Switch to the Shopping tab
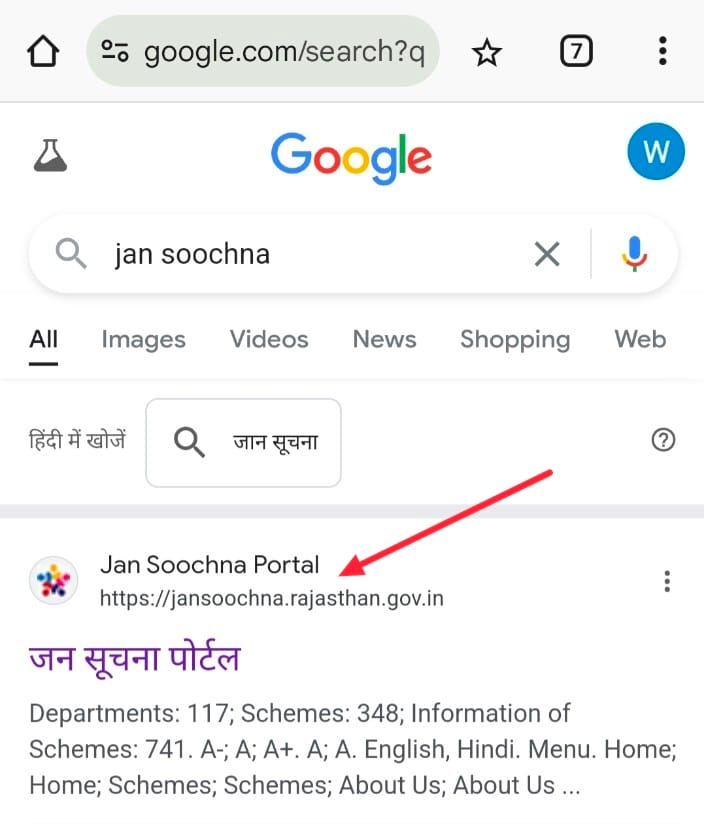 pyautogui.click(x=514, y=340)
